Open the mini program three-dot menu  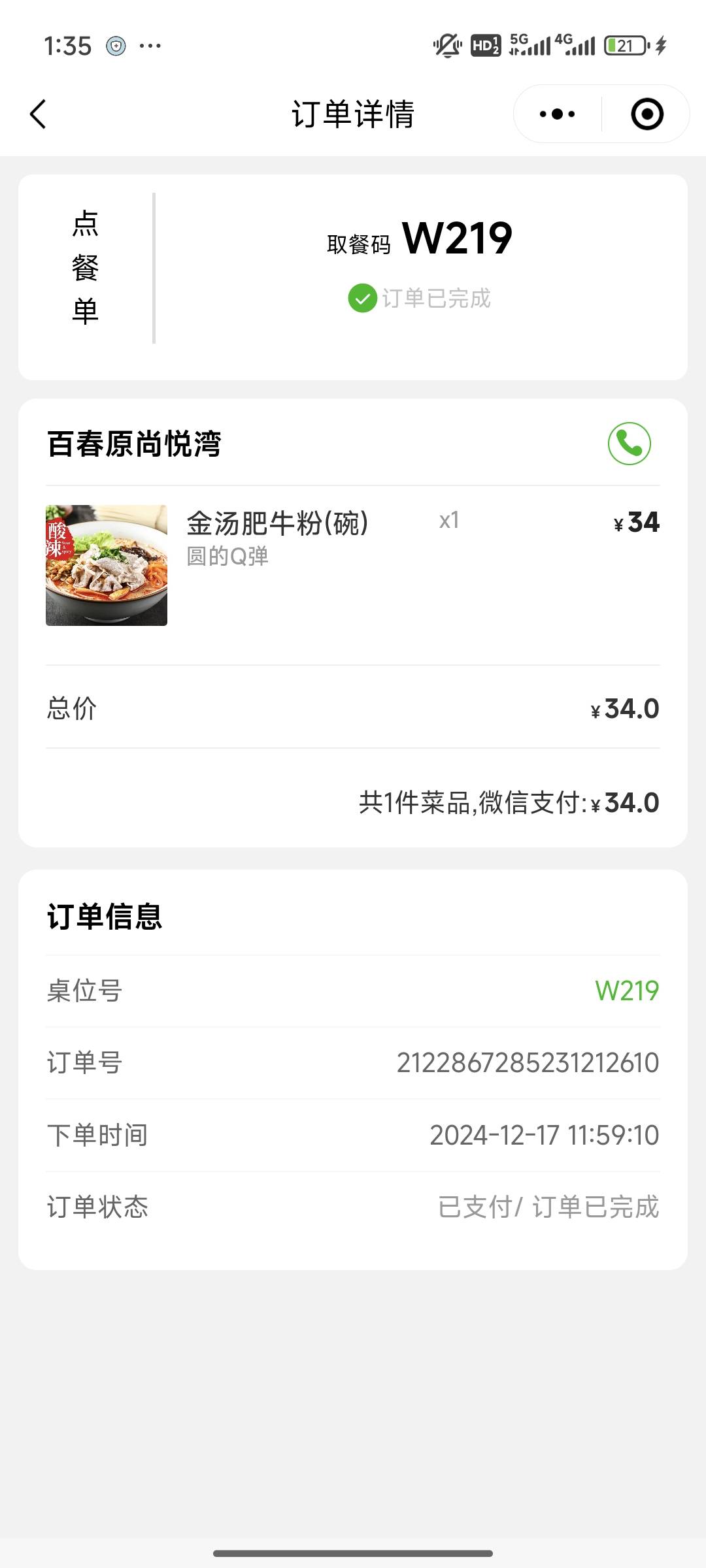557,114
